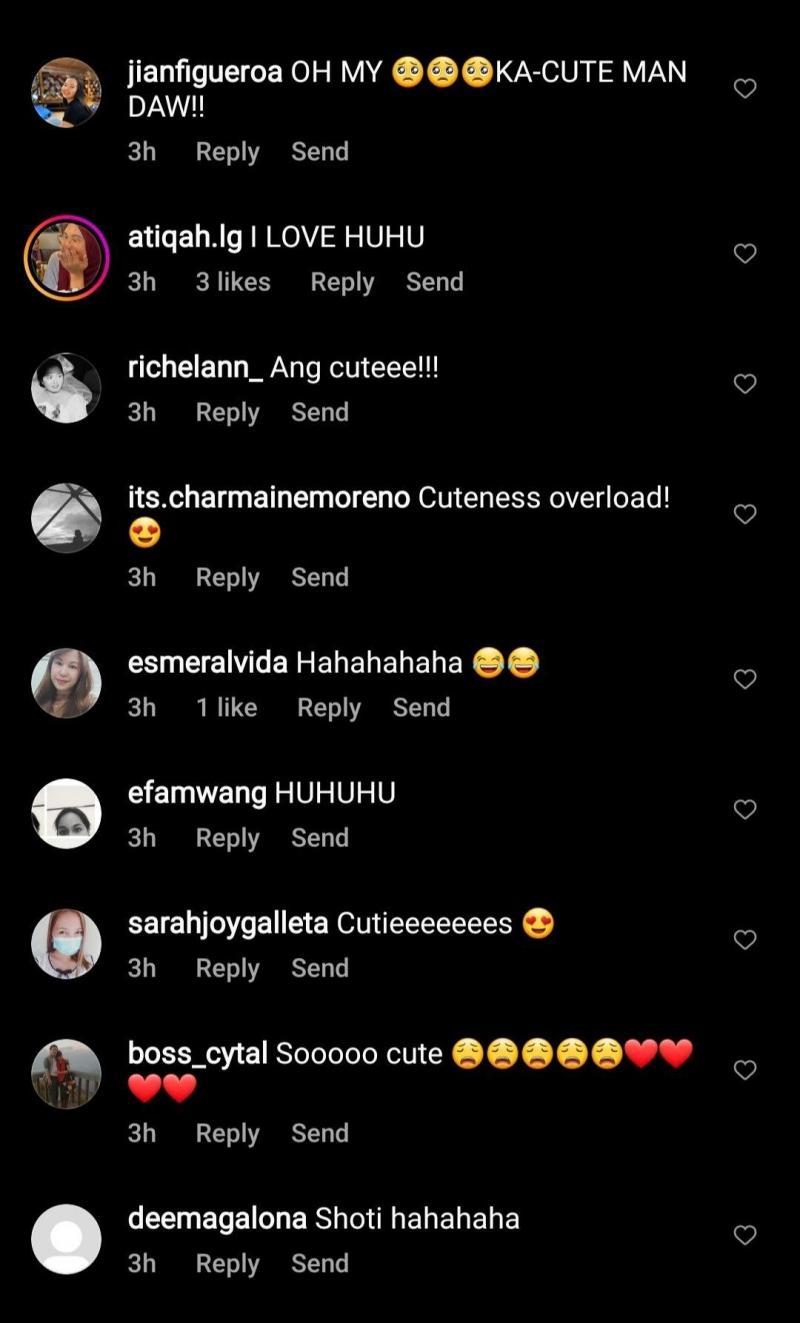Viewport: 800px width, 1323px height.
Task: Like atiqah.lg's I LOVE HUHU comment
Action: pyautogui.click(x=745, y=254)
